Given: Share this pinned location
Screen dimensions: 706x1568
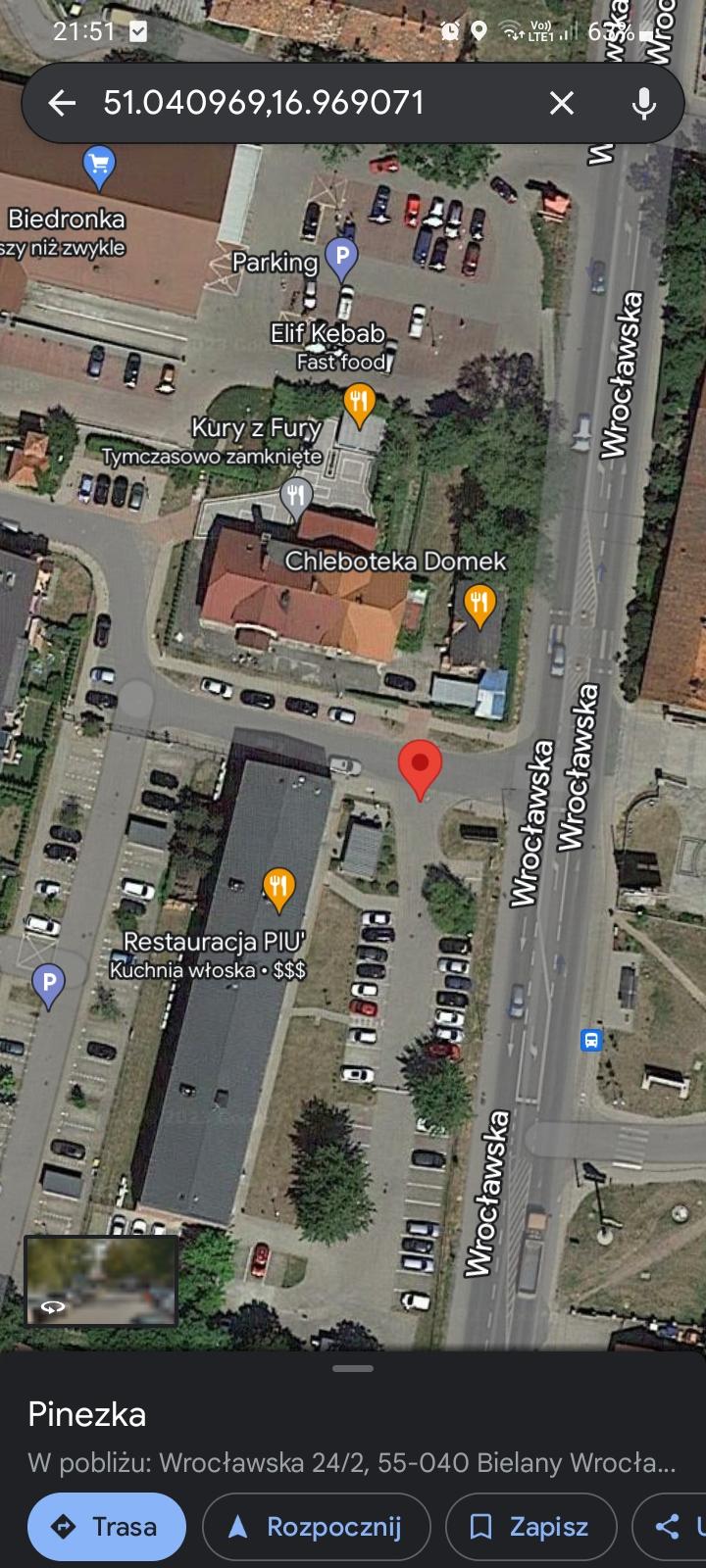Looking at the screenshot, I should (x=672, y=1526).
